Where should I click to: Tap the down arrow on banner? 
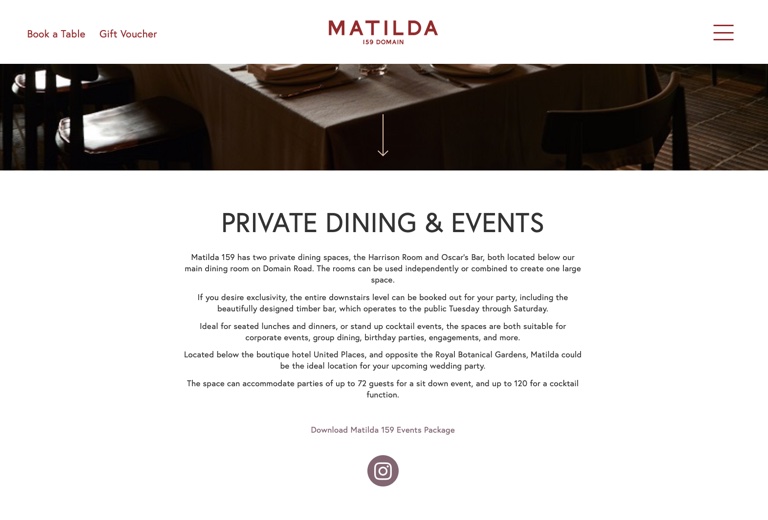tap(383, 136)
